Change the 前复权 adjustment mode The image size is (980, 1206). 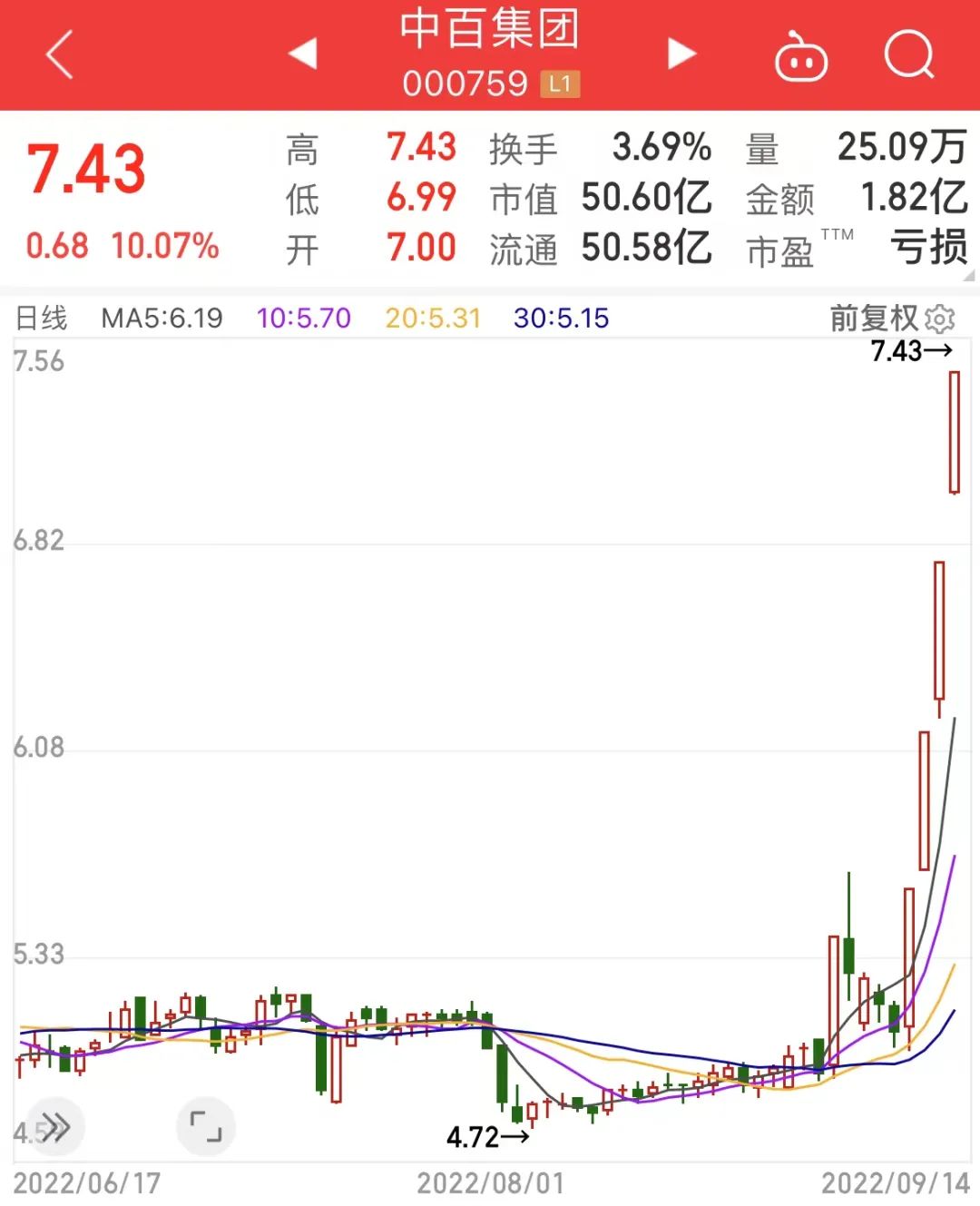[x=874, y=319]
